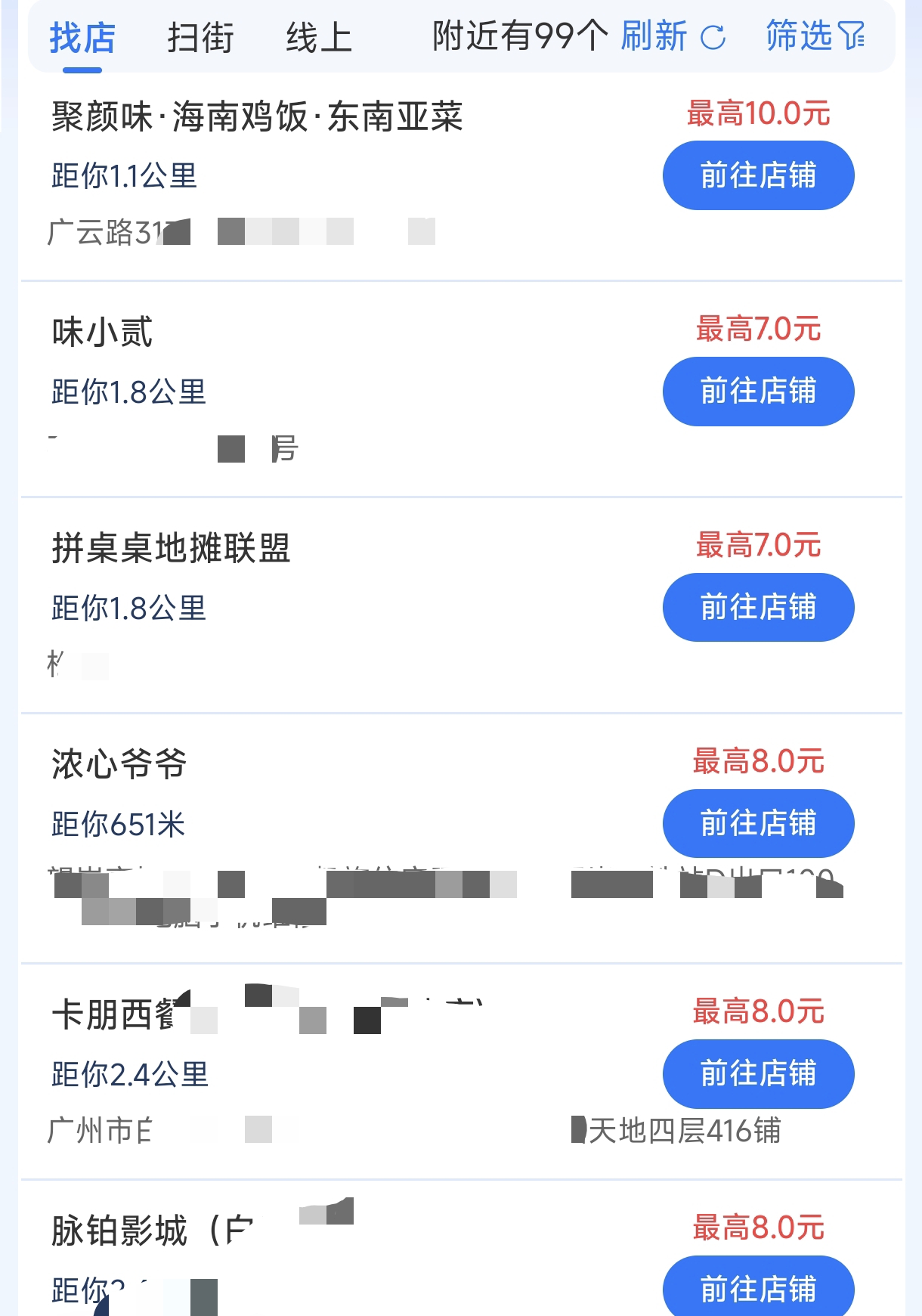Screen dimensions: 922x1316
Task: Tap 前往店铺 for 浓心爷爷
Action: tap(757, 824)
